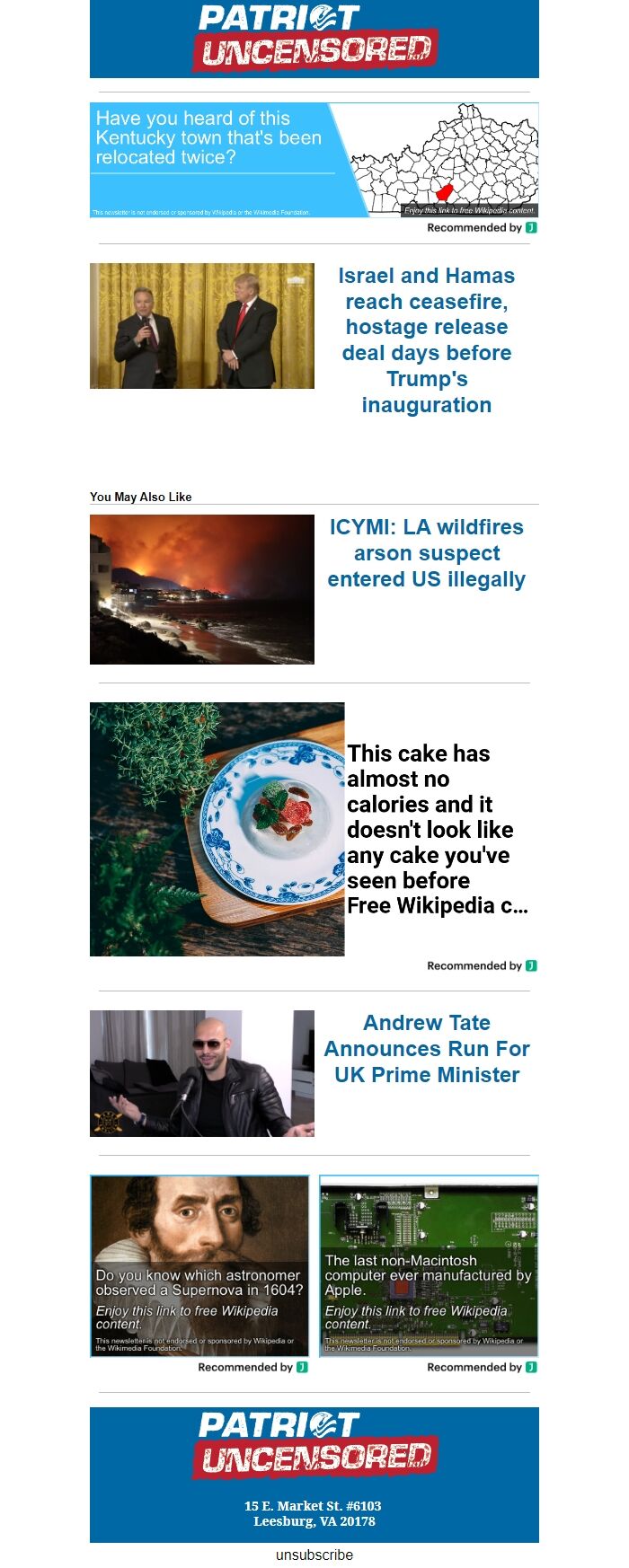This screenshot has width=629, height=1568.
Task: Open the last non-Macintosh Apple computer card
Action: point(429,1265)
